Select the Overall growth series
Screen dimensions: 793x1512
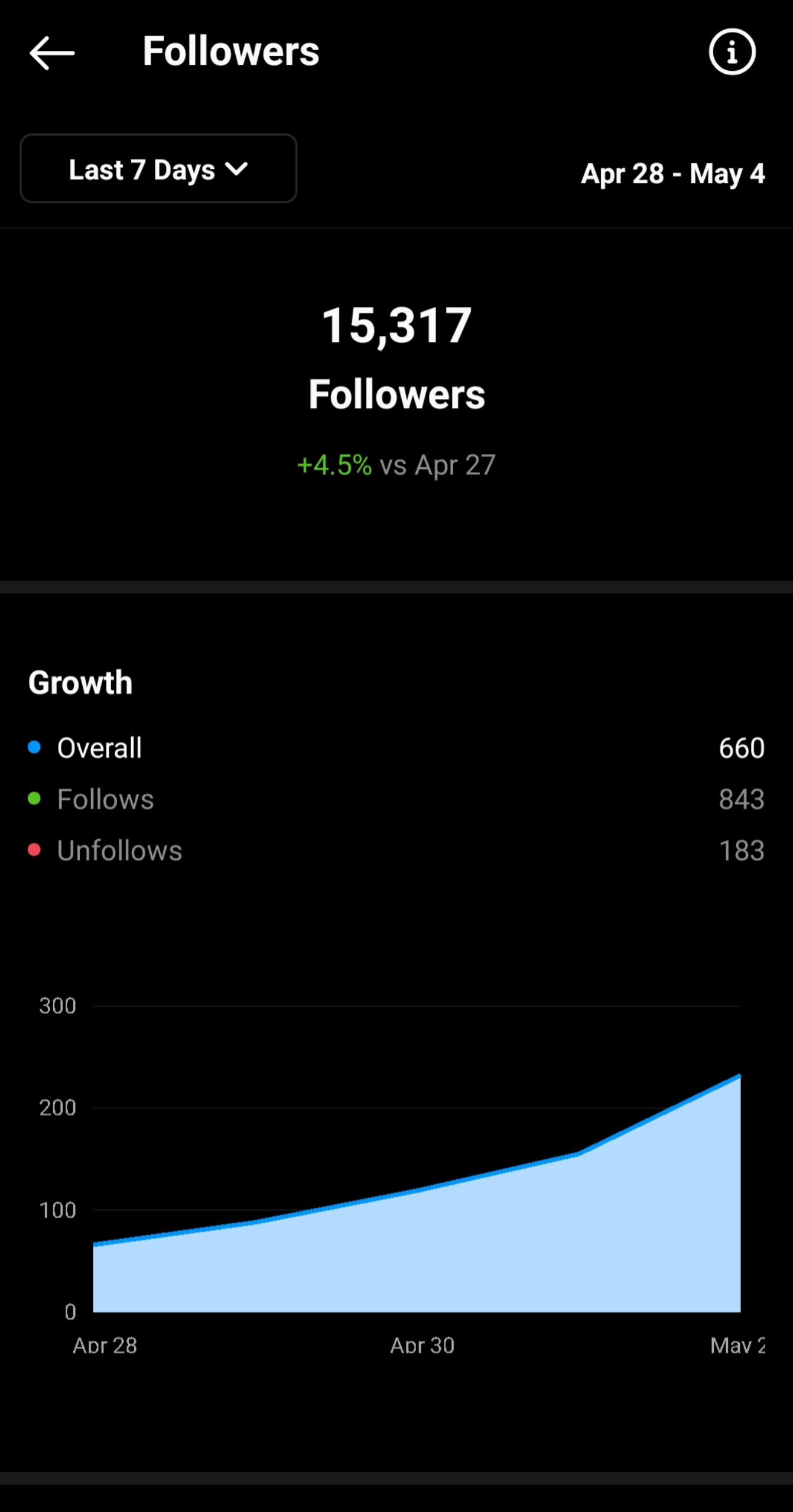[99, 748]
